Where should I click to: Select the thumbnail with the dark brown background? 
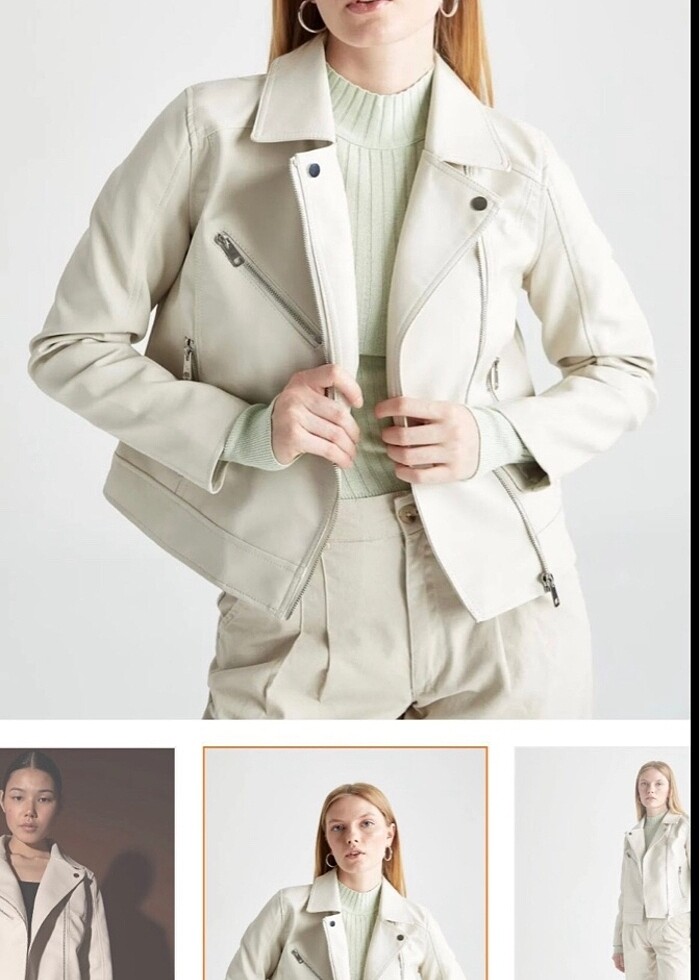point(86,864)
